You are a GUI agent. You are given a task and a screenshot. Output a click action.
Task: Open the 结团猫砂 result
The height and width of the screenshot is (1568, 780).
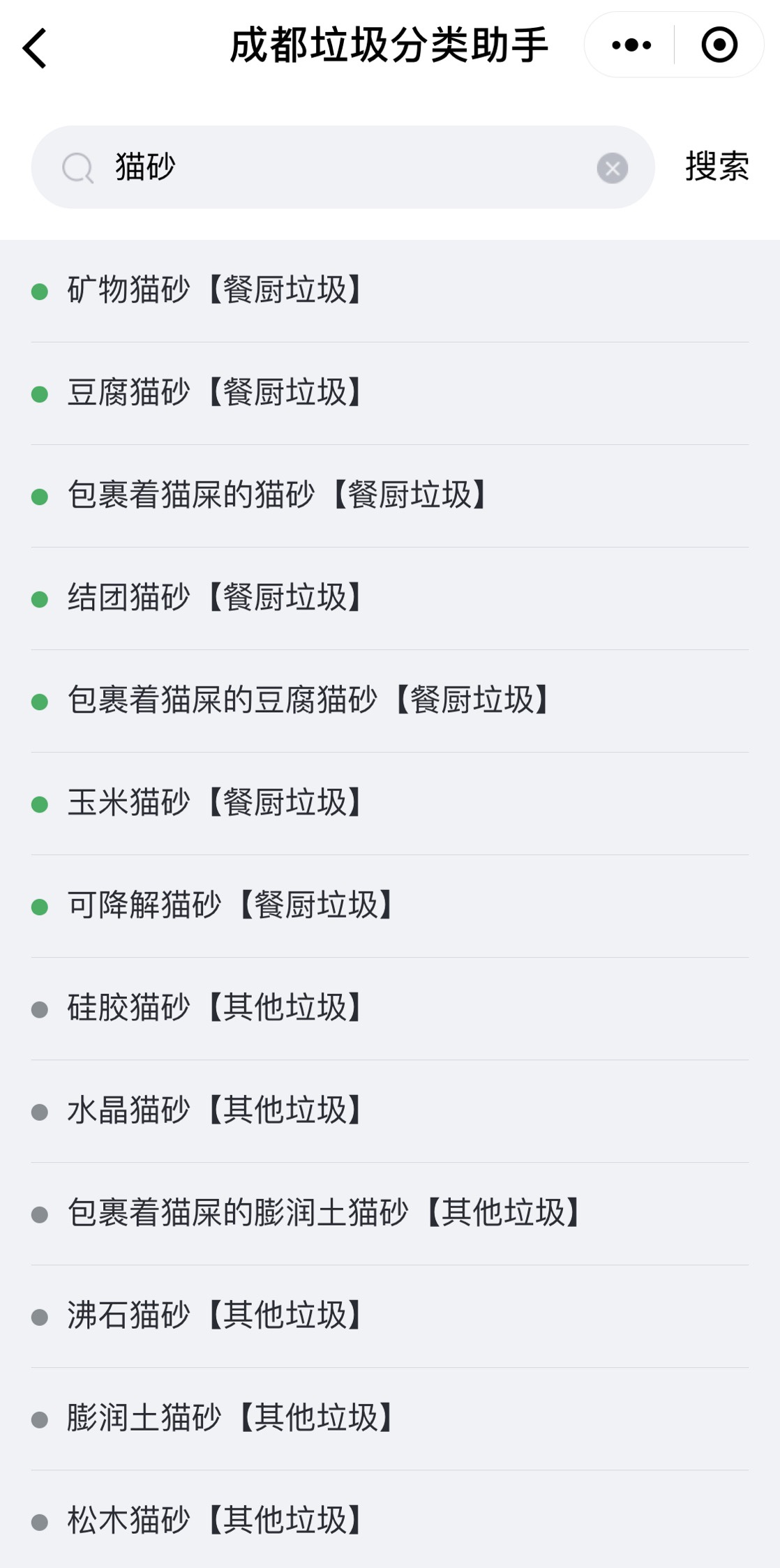[x=390, y=598]
